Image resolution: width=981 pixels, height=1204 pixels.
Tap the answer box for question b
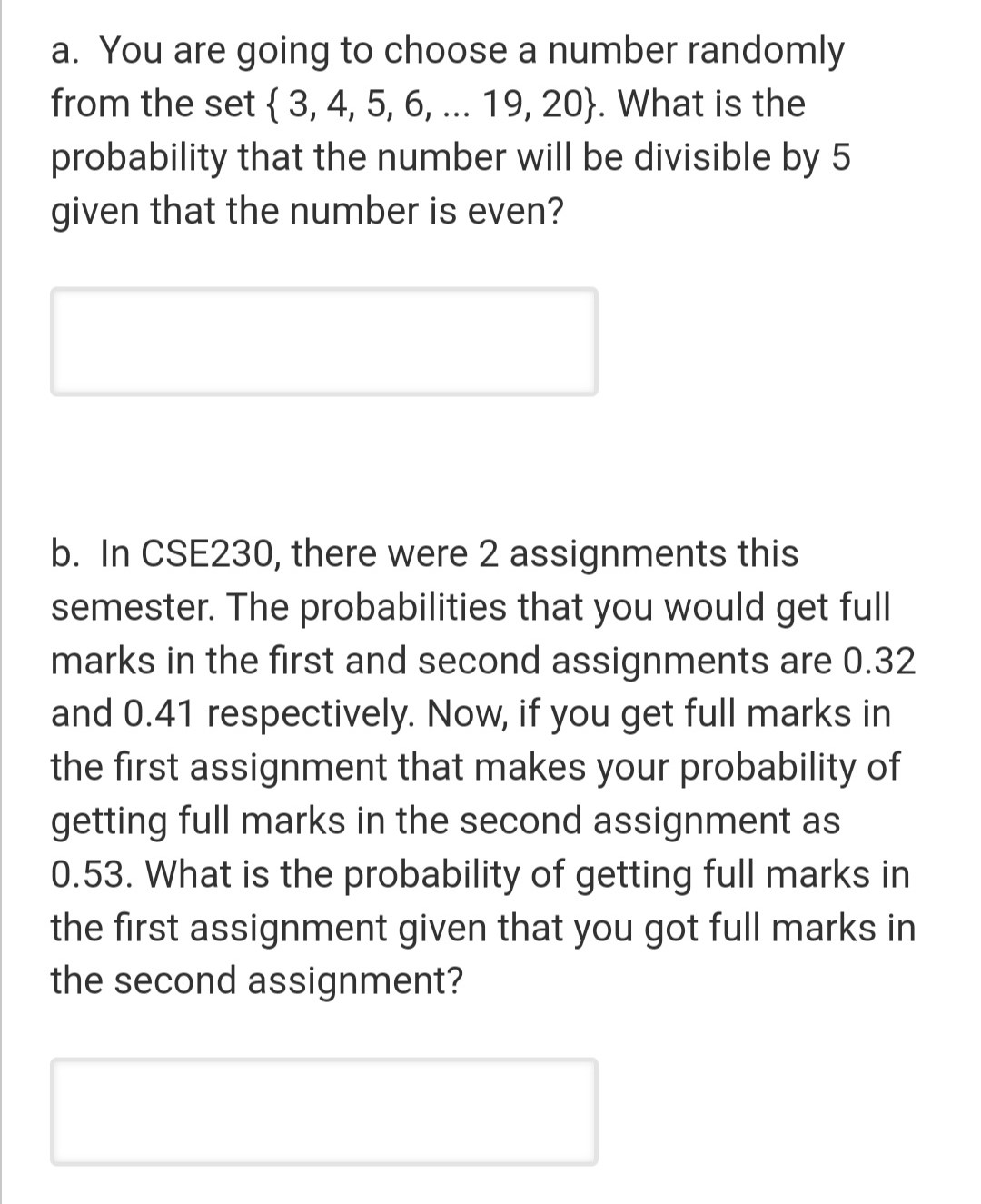pos(323,1111)
